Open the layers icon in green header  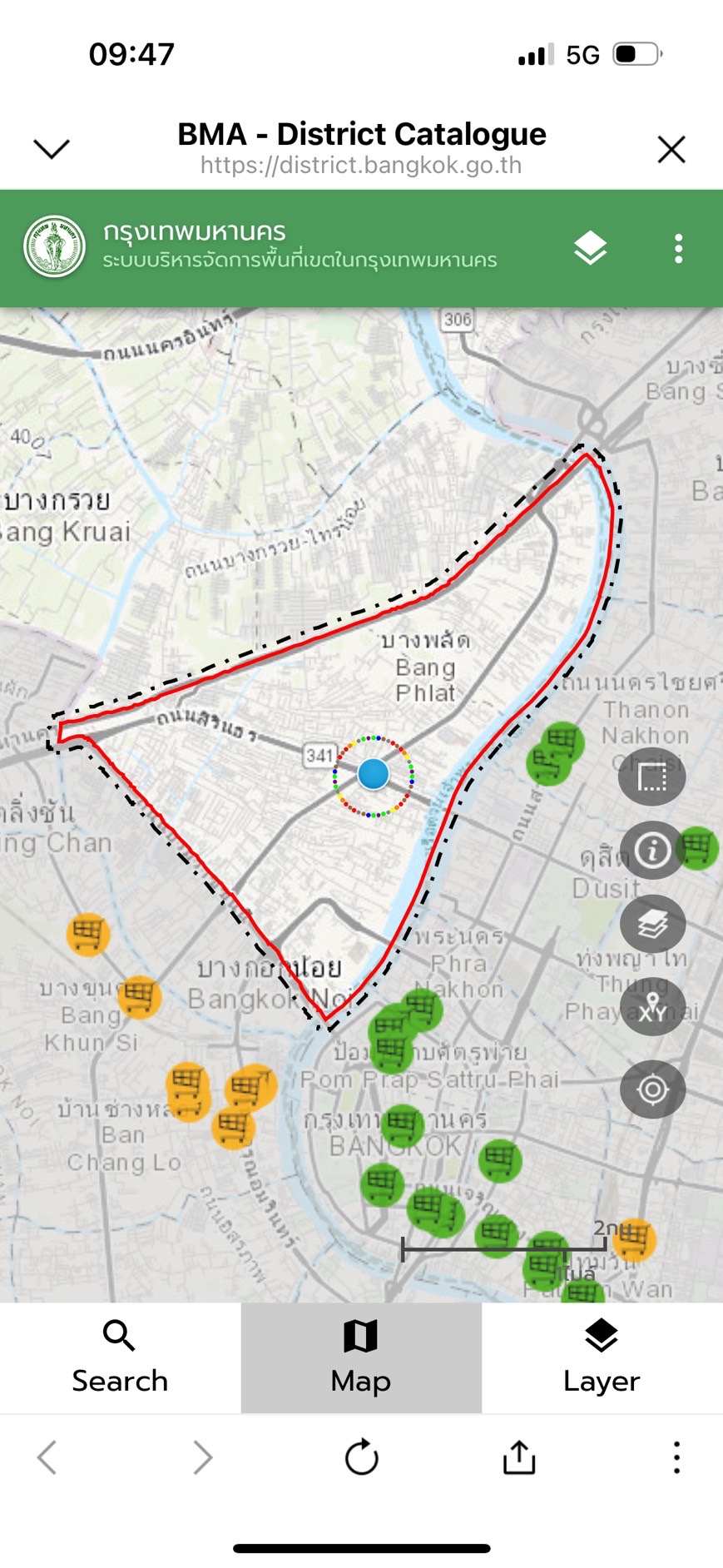tap(591, 248)
